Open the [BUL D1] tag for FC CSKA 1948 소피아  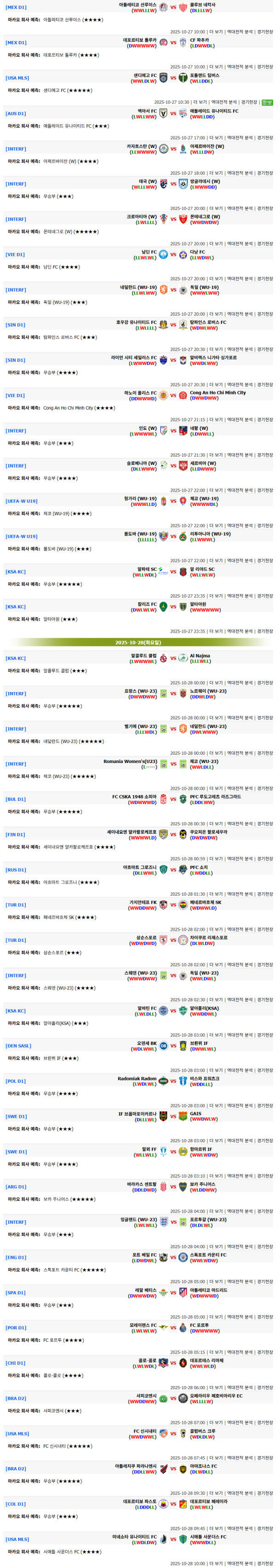click(x=16, y=799)
